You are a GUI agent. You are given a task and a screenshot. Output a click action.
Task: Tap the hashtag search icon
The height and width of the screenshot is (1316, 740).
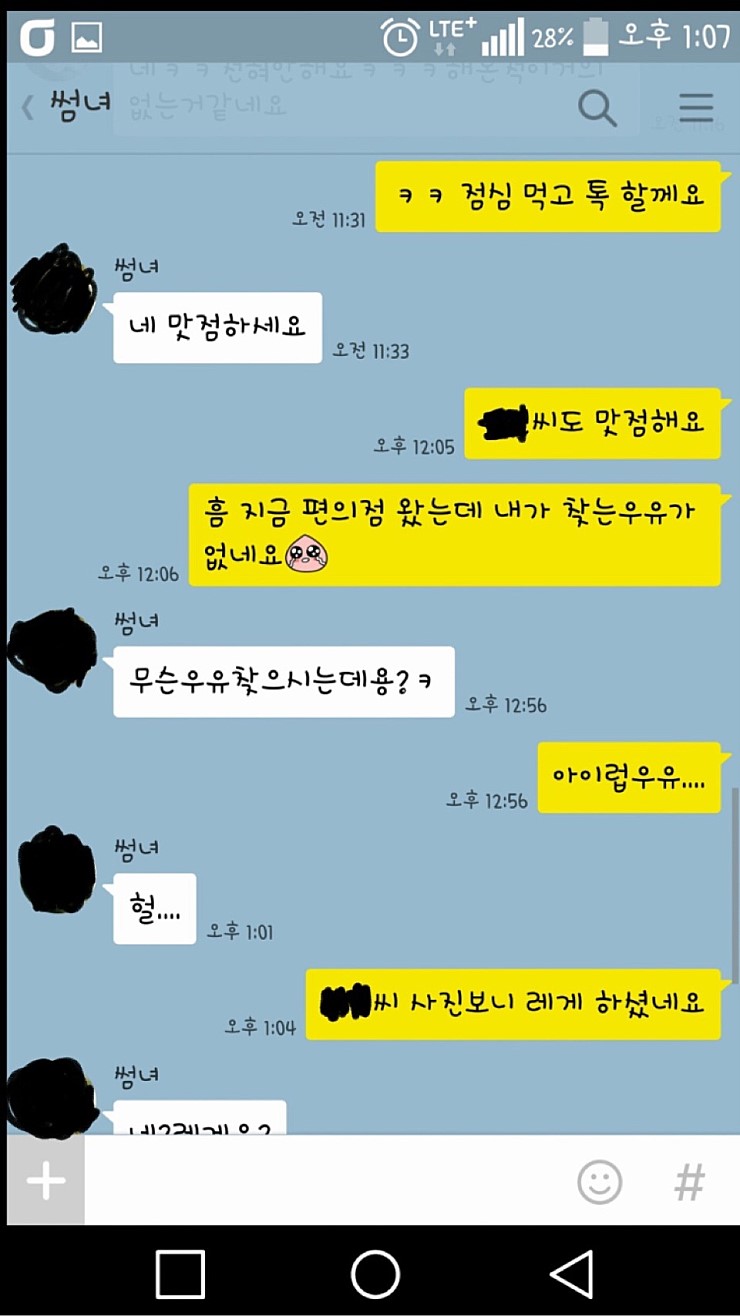point(689,1182)
